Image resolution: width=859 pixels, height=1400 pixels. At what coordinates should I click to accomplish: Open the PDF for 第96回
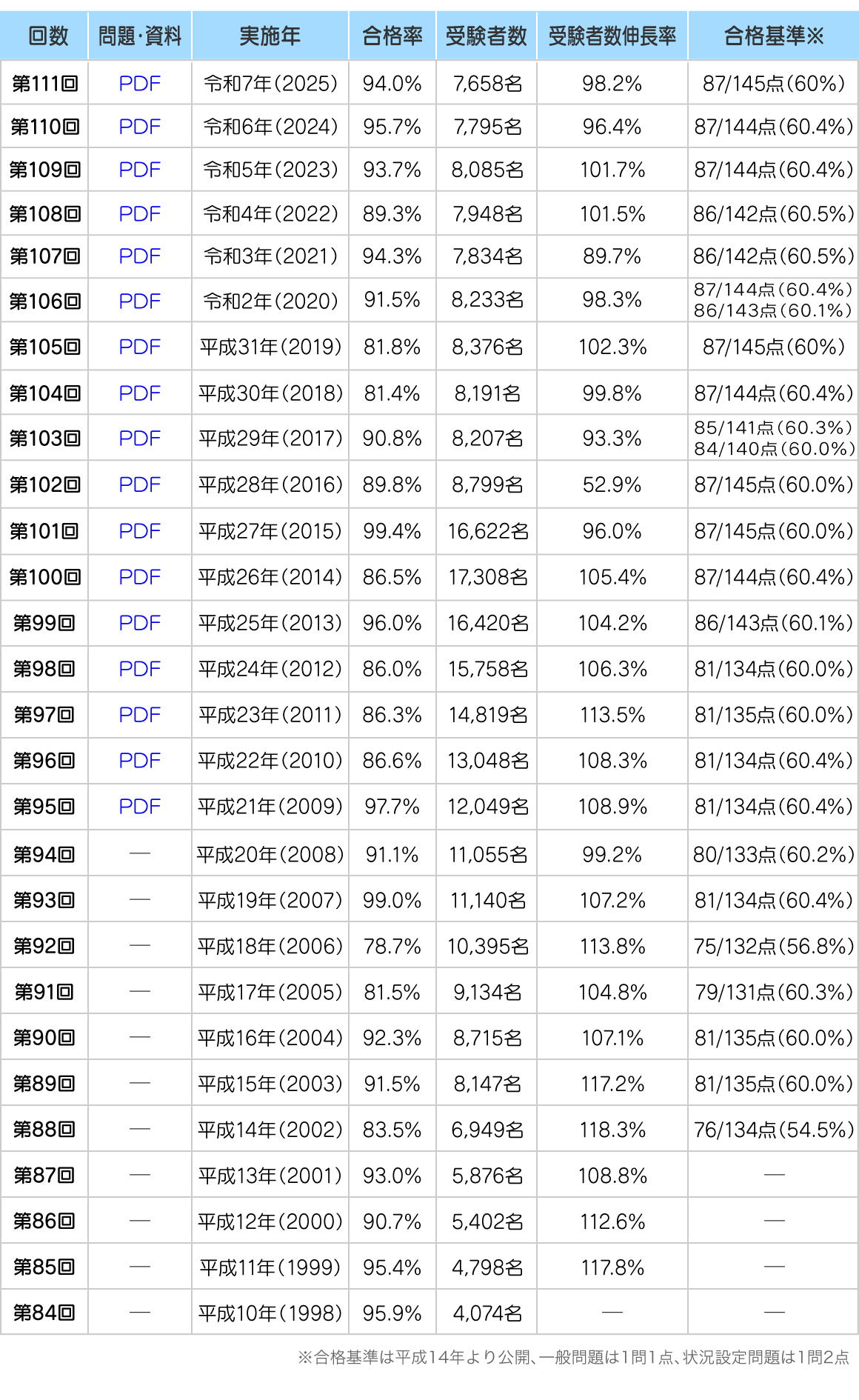[x=139, y=761]
